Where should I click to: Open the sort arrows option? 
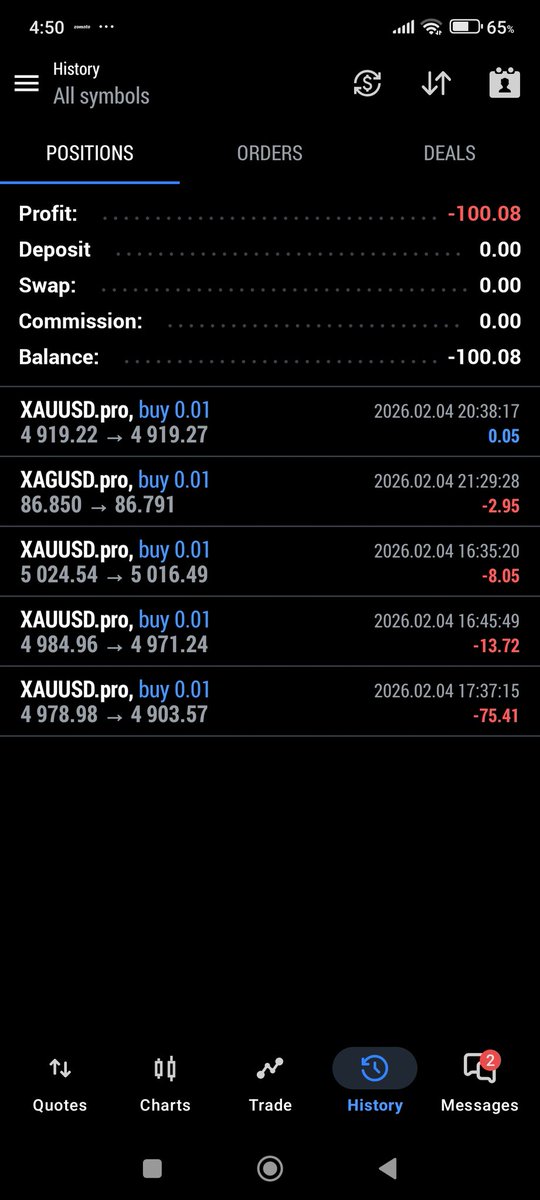click(x=436, y=84)
